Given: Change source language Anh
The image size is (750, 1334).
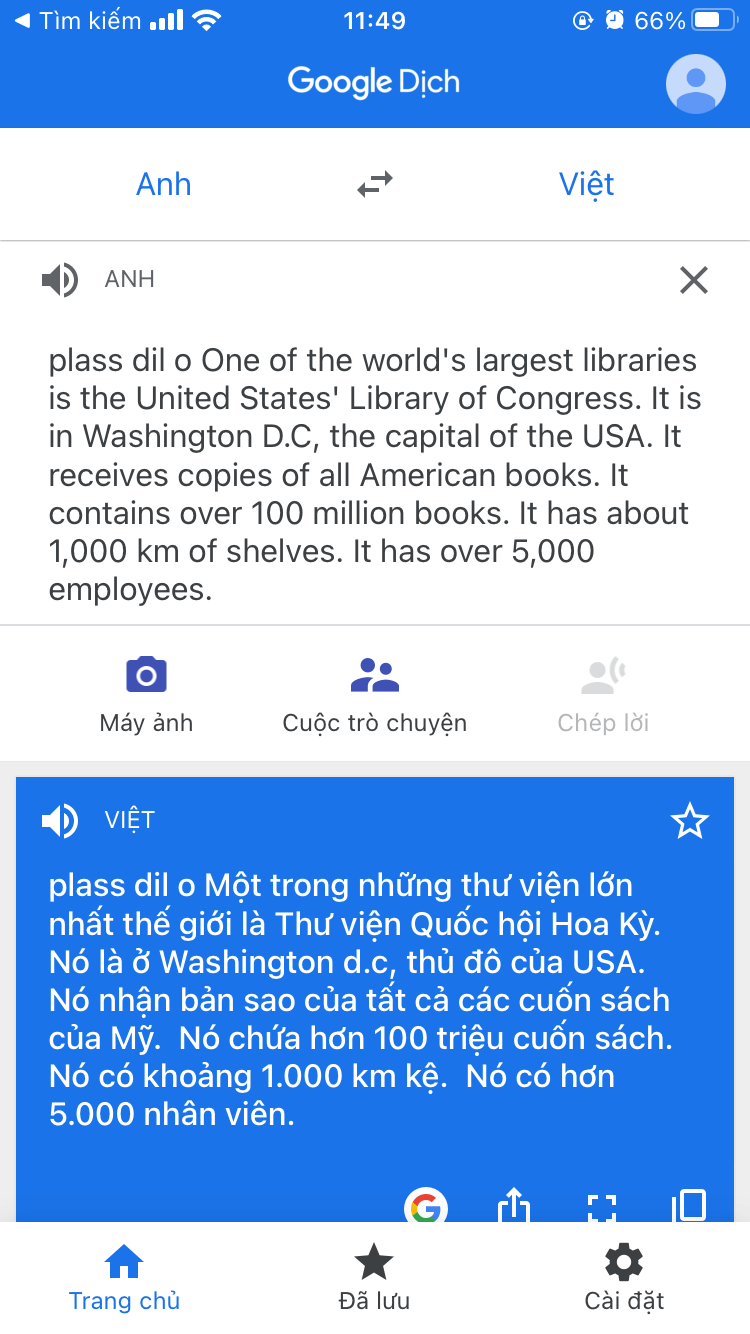Looking at the screenshot, I should point(164,185).
